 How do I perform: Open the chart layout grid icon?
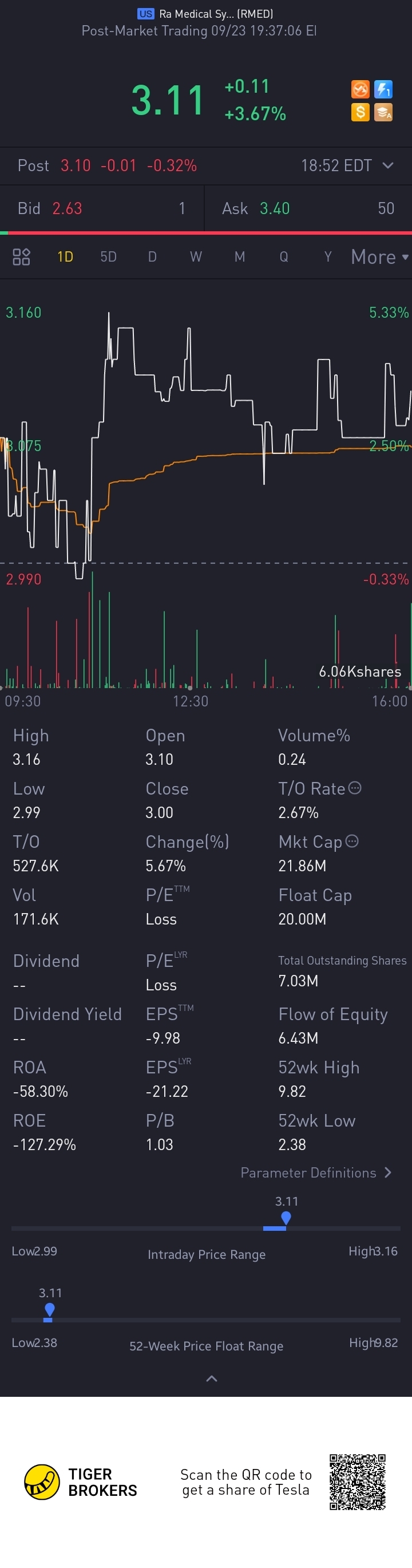[x=21, y=257]
